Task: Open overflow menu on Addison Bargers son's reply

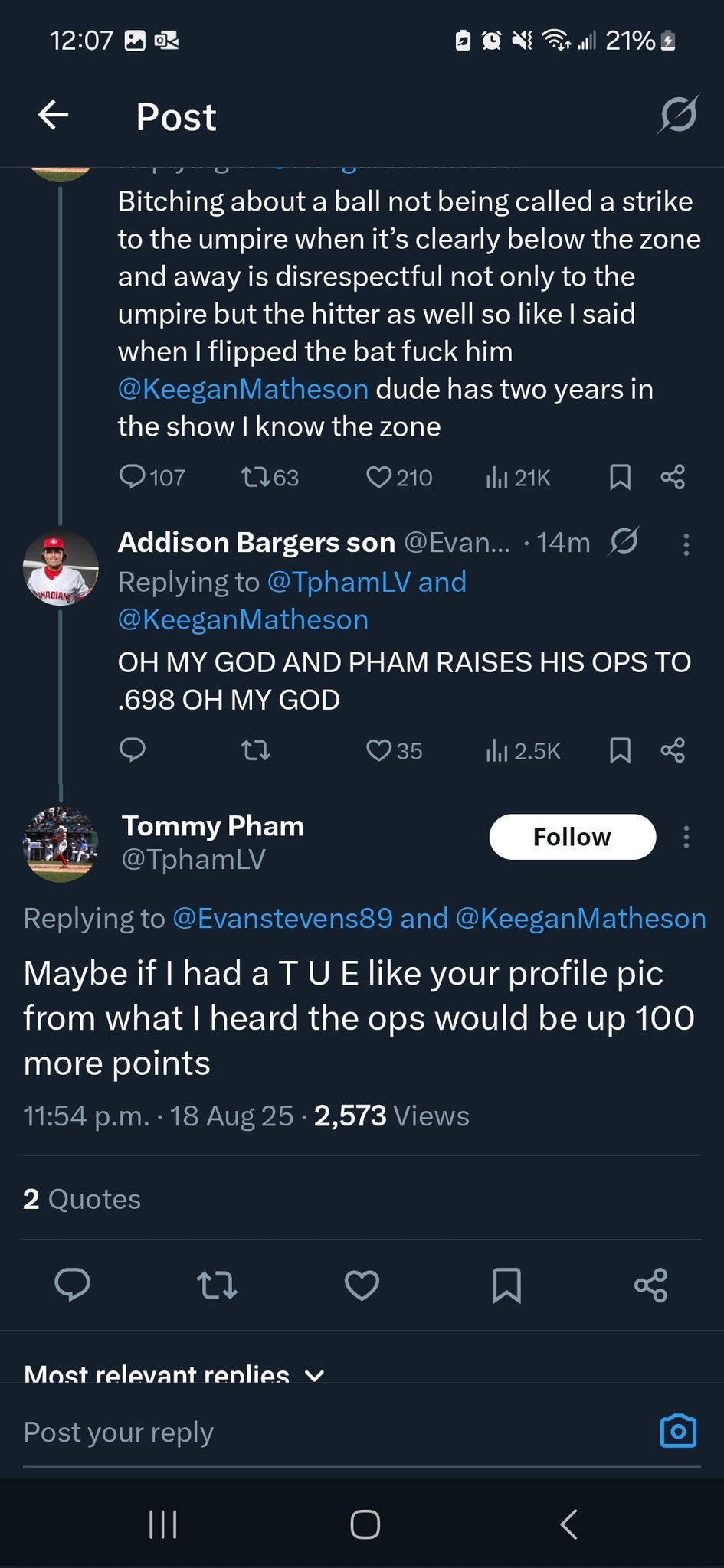Action: pyautogui.click(x=686, y=544)
